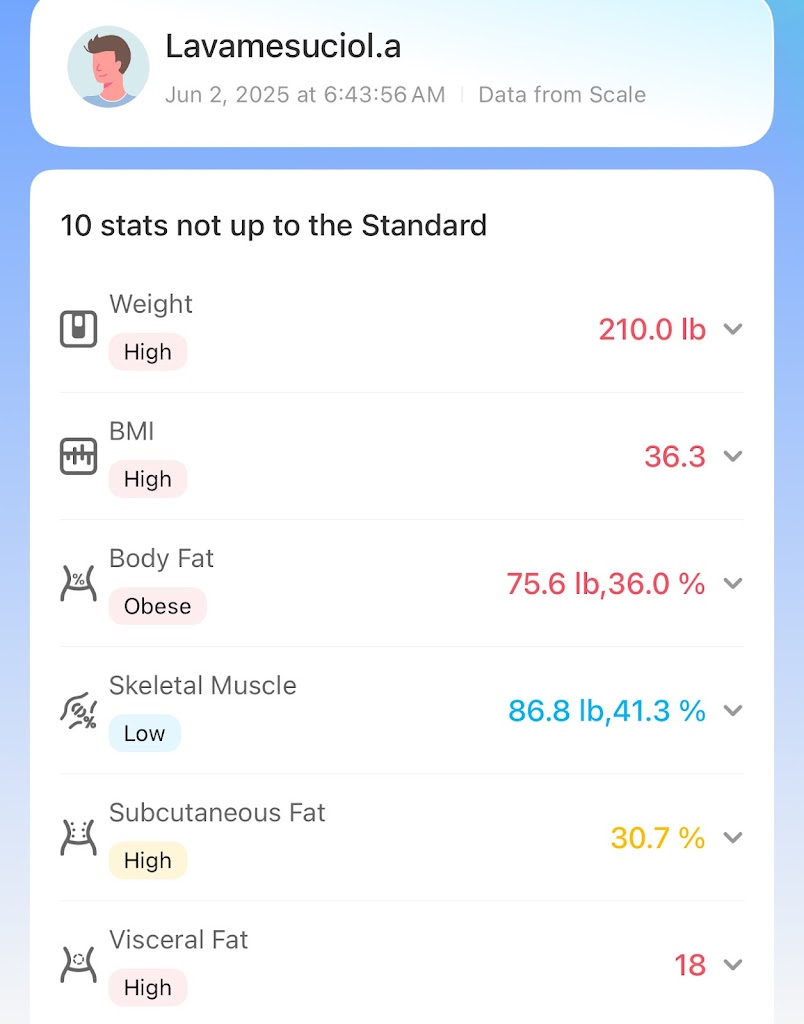Image resolution: width=804 pixels, height=1024 pixels.
Task: Open Subcutaneous Fat details
Action: click(733, 837)
